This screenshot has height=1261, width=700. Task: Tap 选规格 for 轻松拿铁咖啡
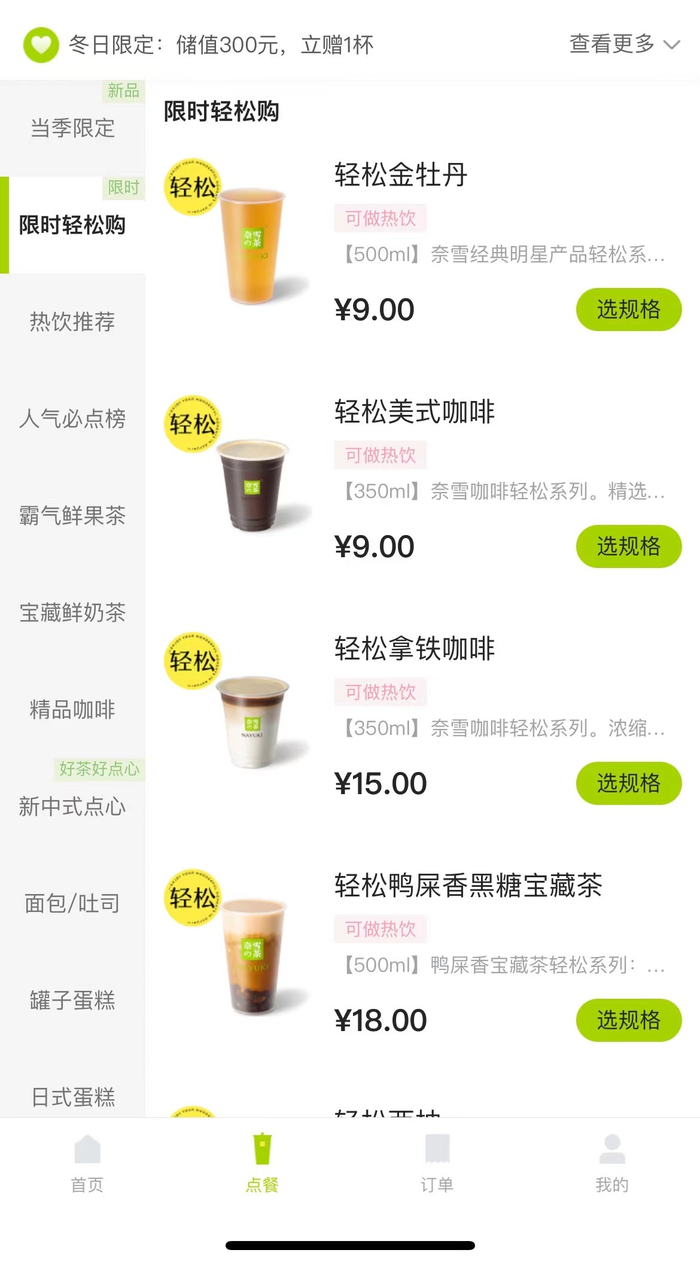(x=628, y=784)
